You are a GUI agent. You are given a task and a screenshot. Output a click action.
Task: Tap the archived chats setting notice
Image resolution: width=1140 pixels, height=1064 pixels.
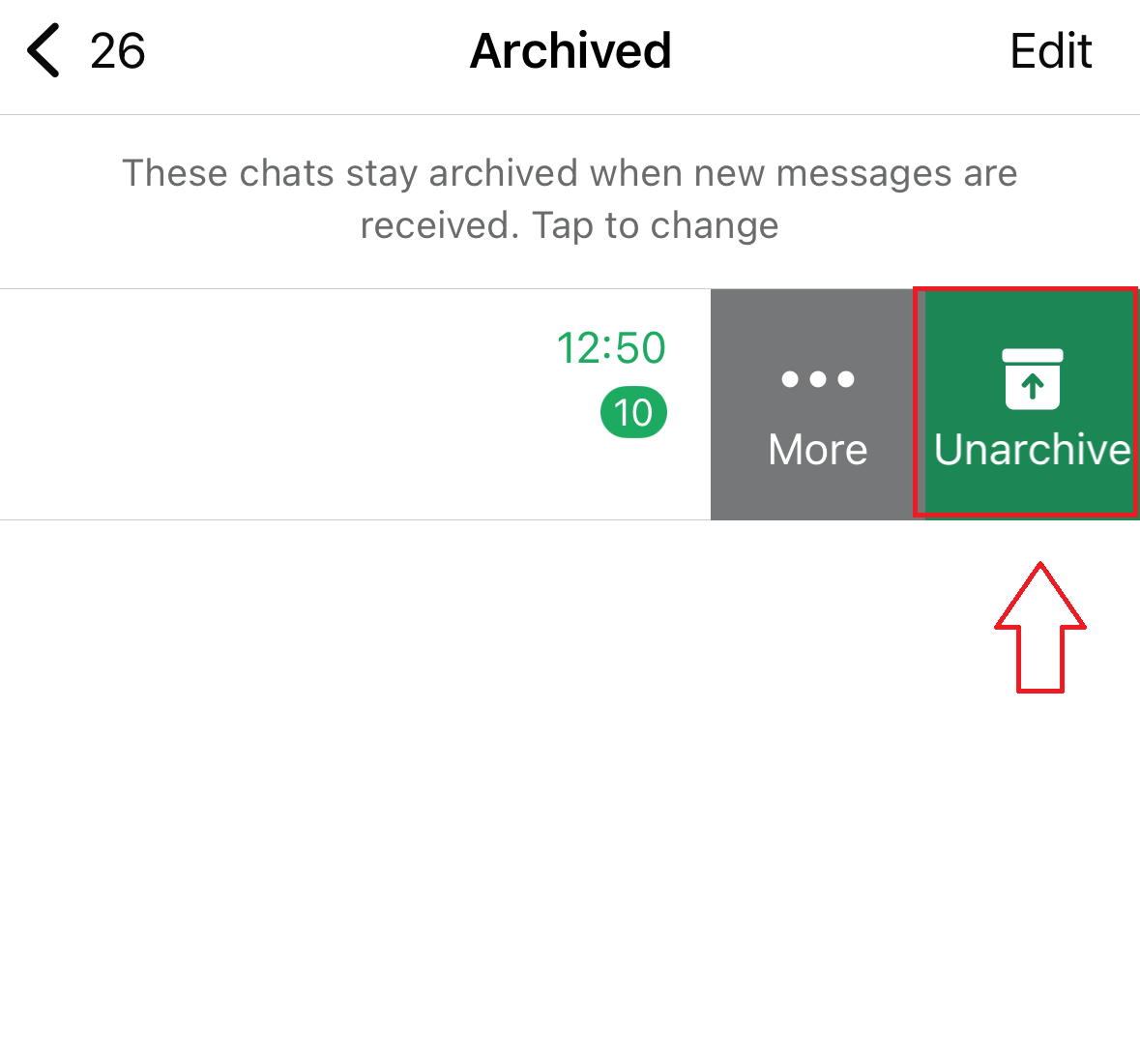[570, 199]
